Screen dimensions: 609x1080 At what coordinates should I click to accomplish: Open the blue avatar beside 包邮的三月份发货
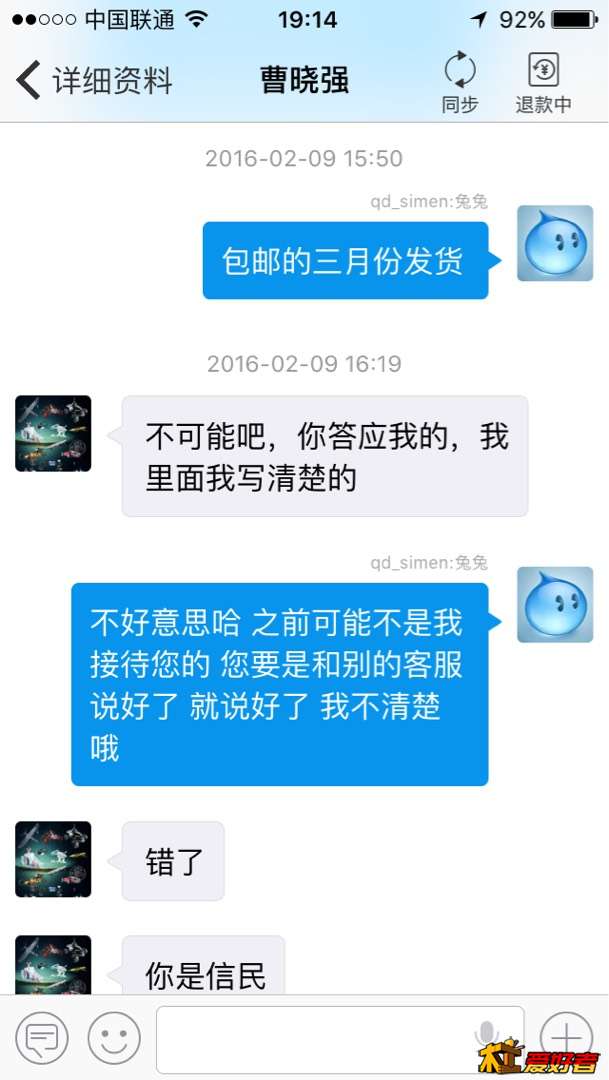(555, 244)
